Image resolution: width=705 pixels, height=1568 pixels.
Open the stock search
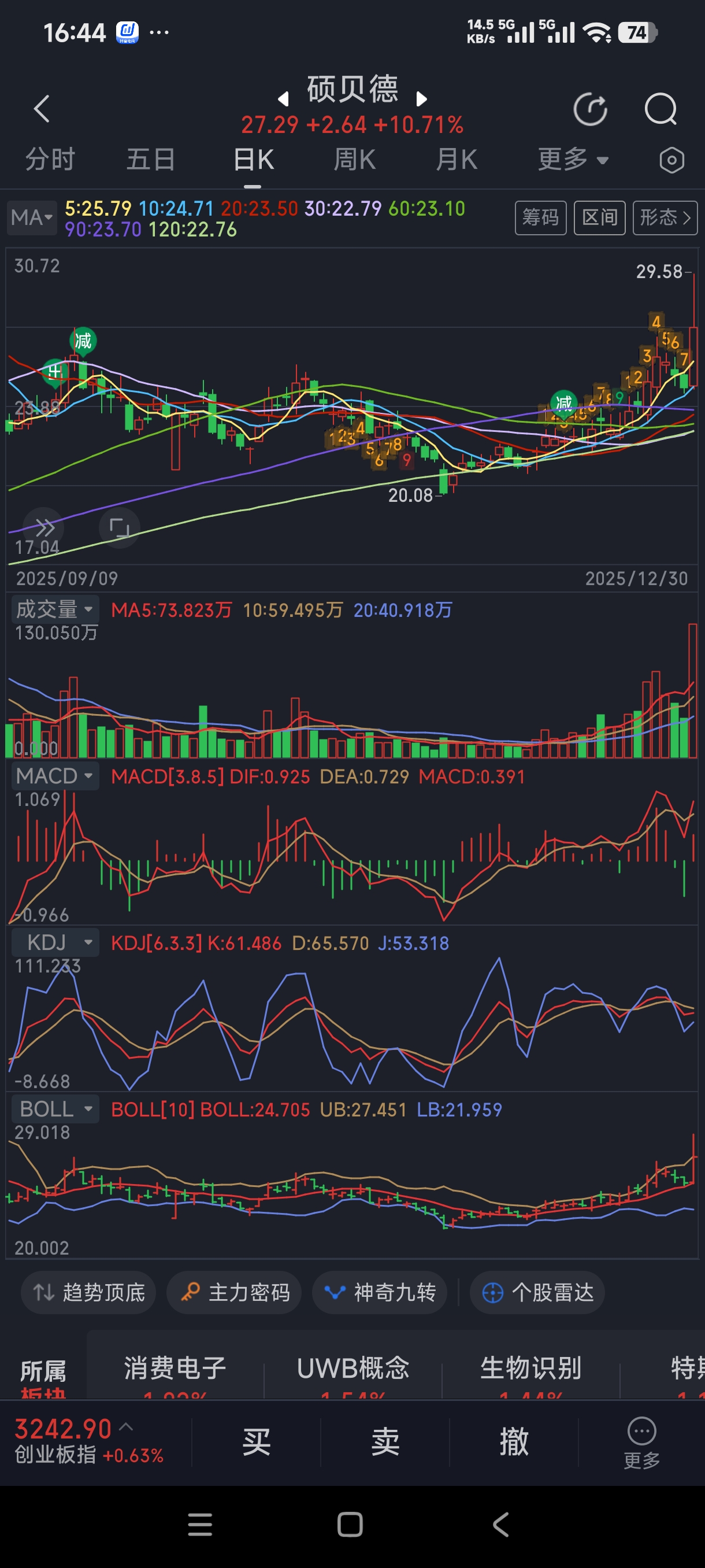pyautogui.click(x=661, y=110)
